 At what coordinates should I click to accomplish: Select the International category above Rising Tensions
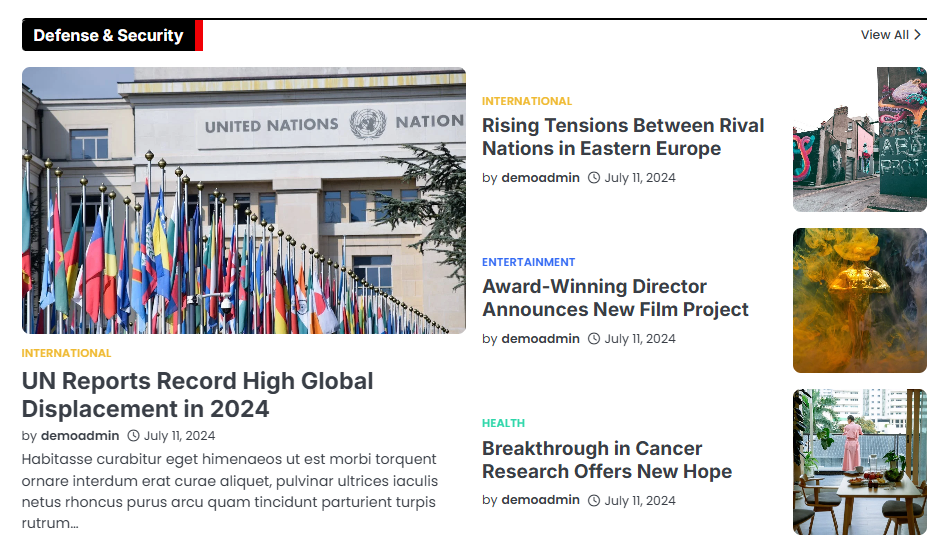527,101
